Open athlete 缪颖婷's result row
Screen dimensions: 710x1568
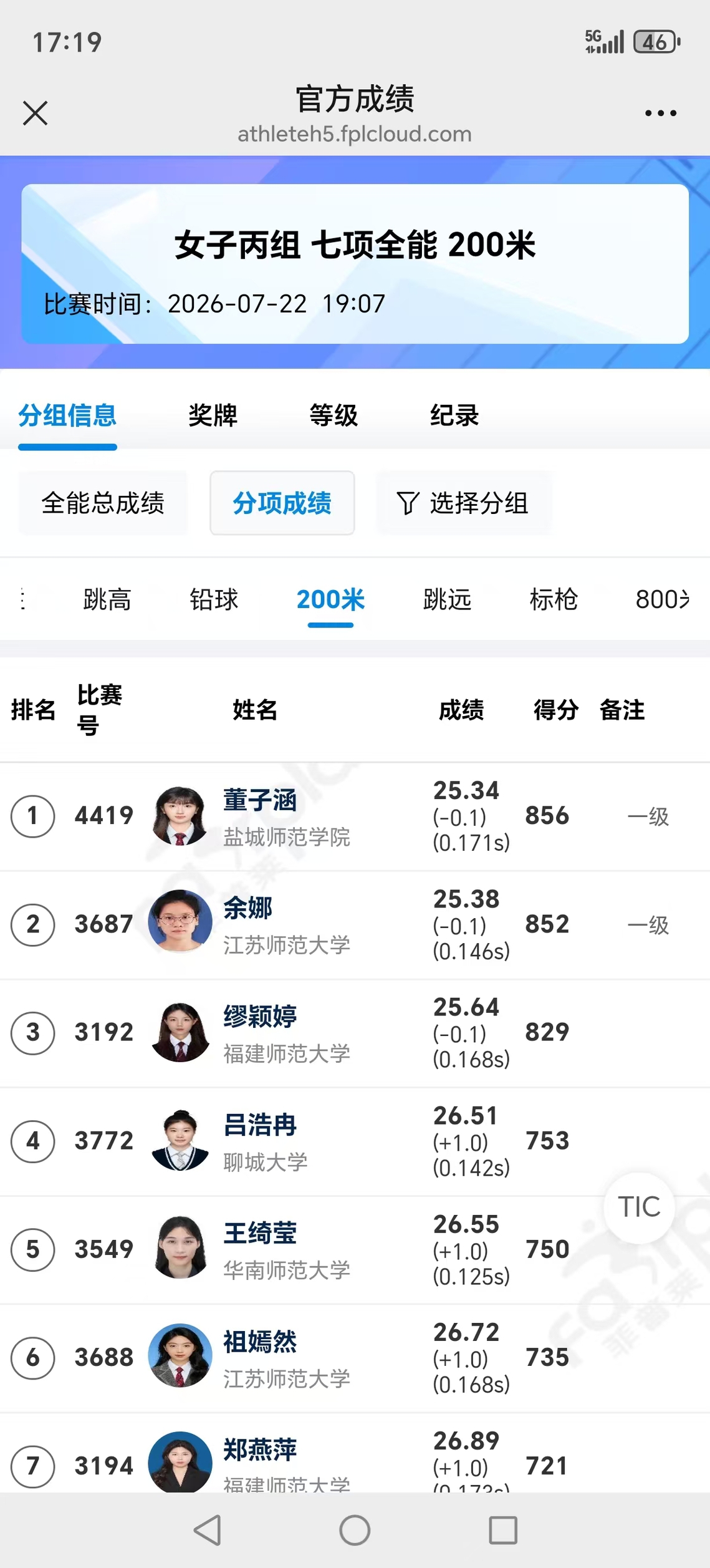pyautogui.click(x=355, y=1033)
